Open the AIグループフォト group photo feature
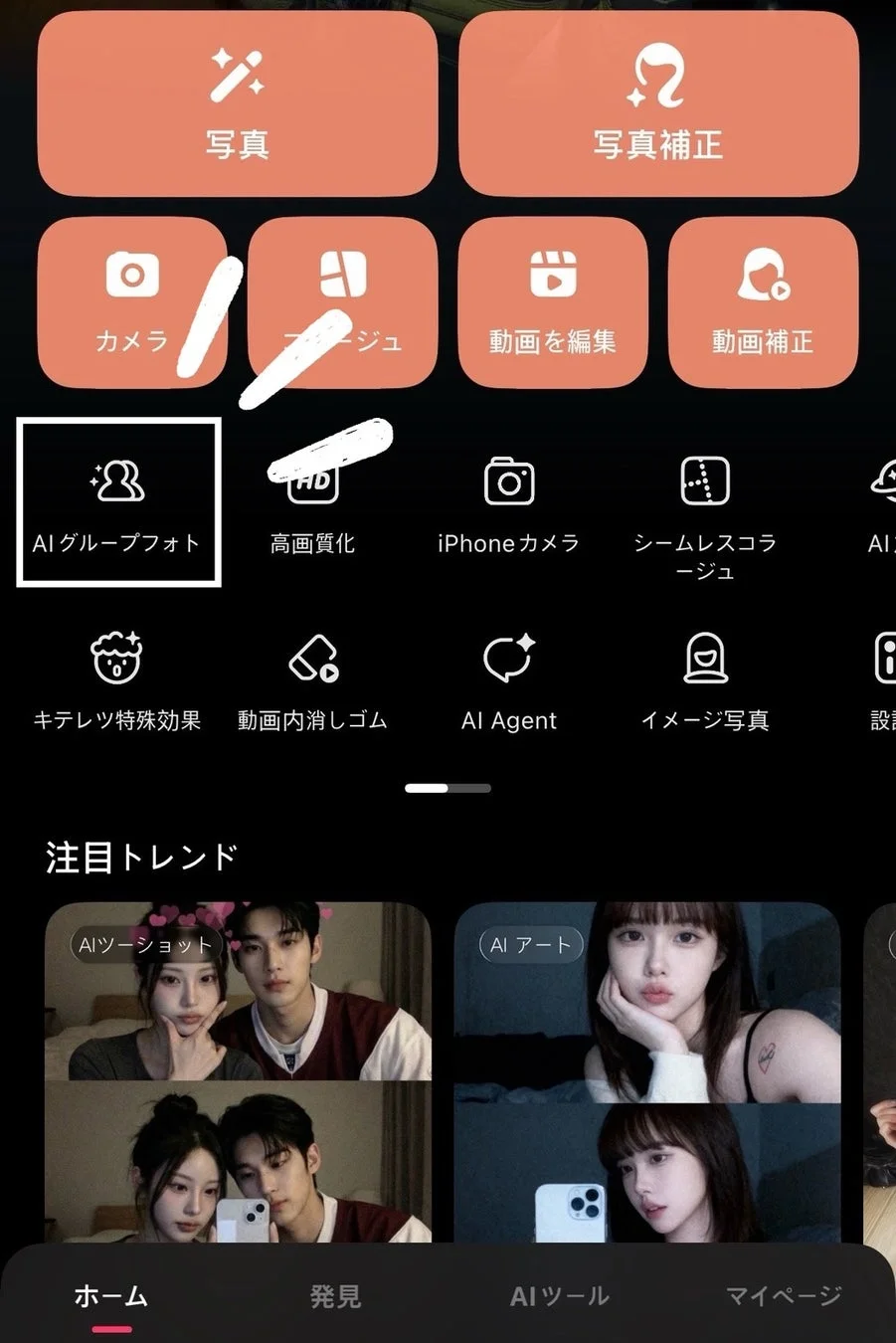Screen dimensions: 896x1343 click(x=115, y=502)
